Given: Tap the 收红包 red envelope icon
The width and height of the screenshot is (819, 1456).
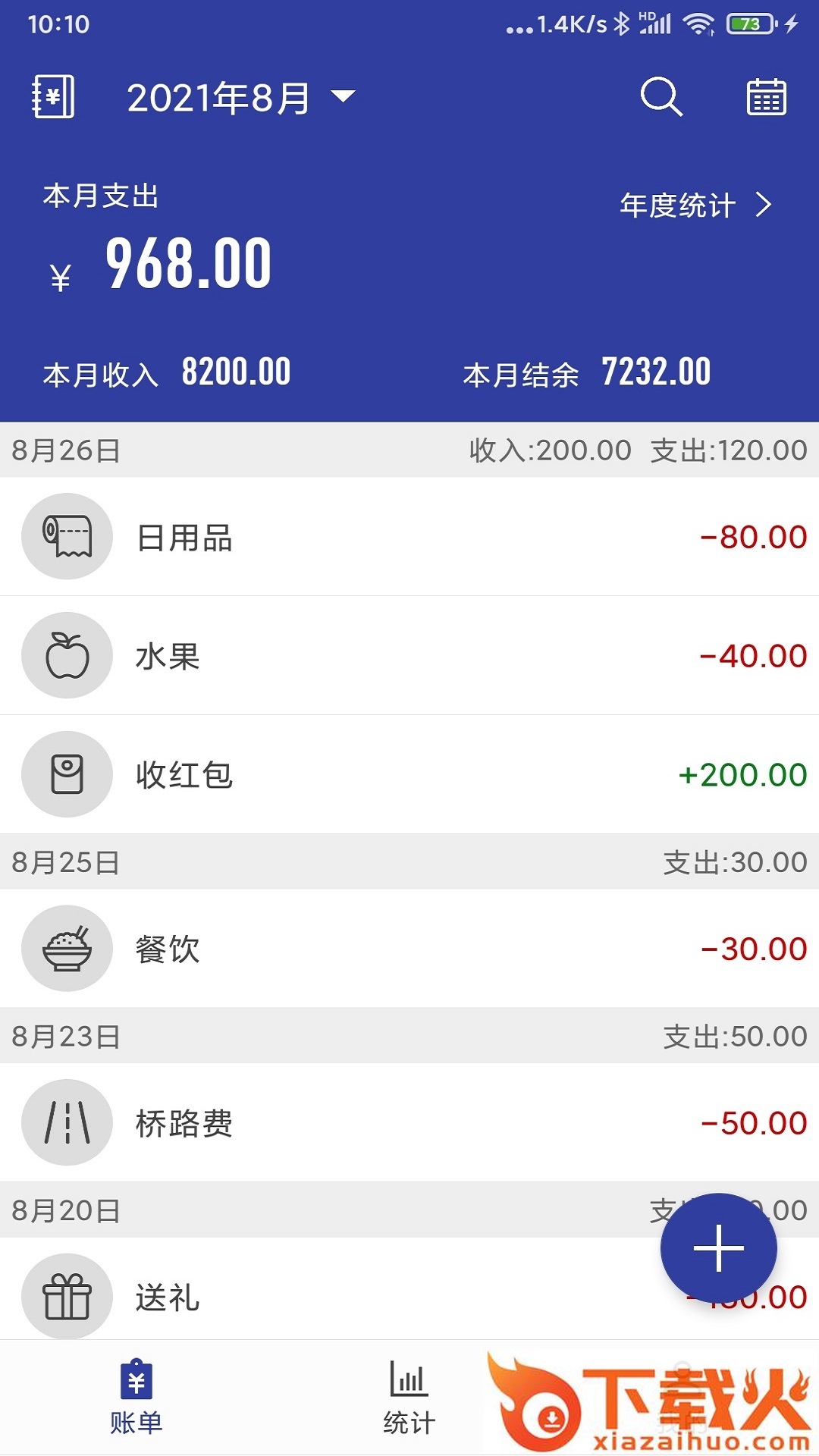Looking at the screenshot, I should coord(67,775).
